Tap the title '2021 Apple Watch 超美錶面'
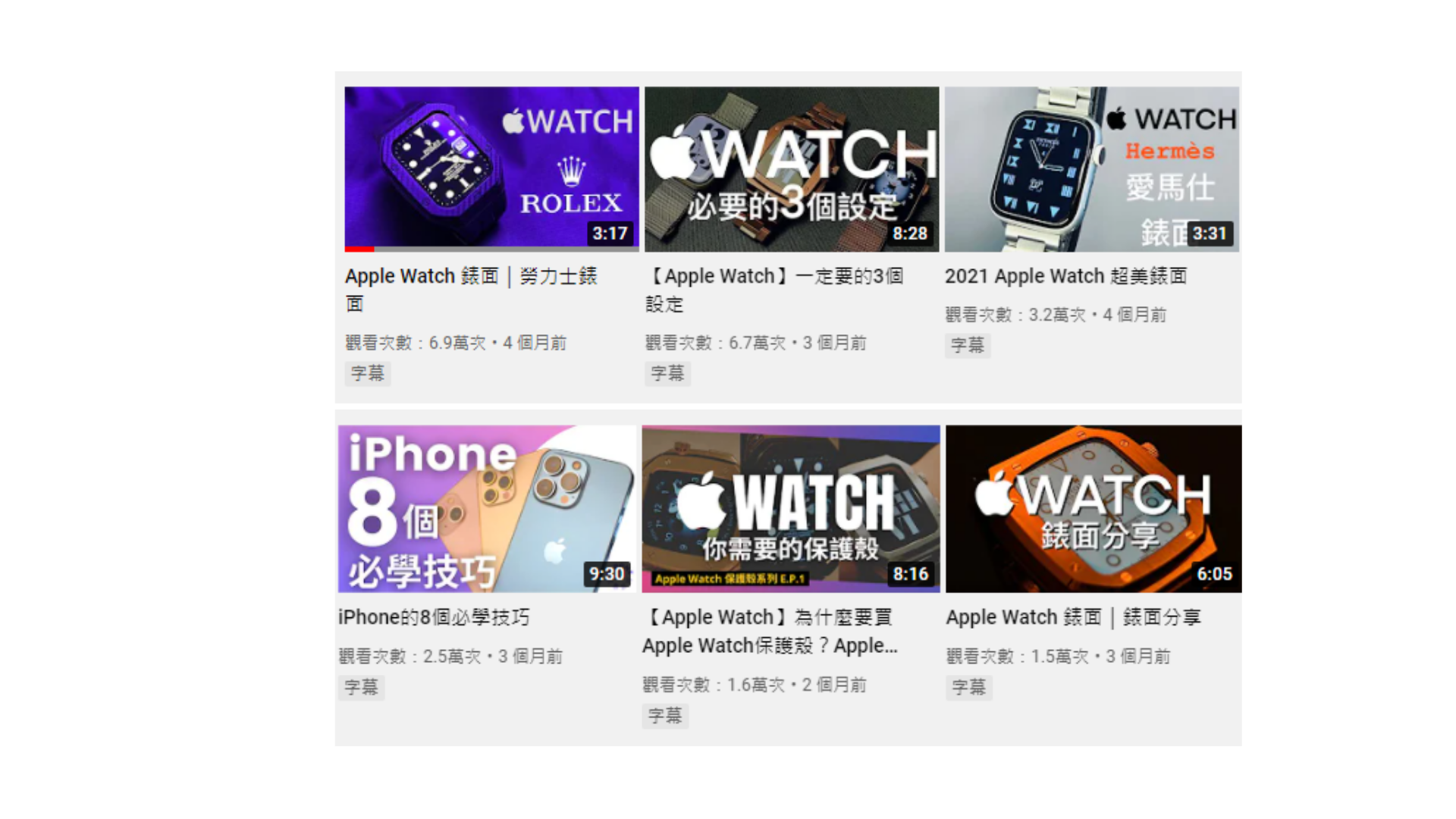The image size is (1456, 819). [x=1065, y=277]
